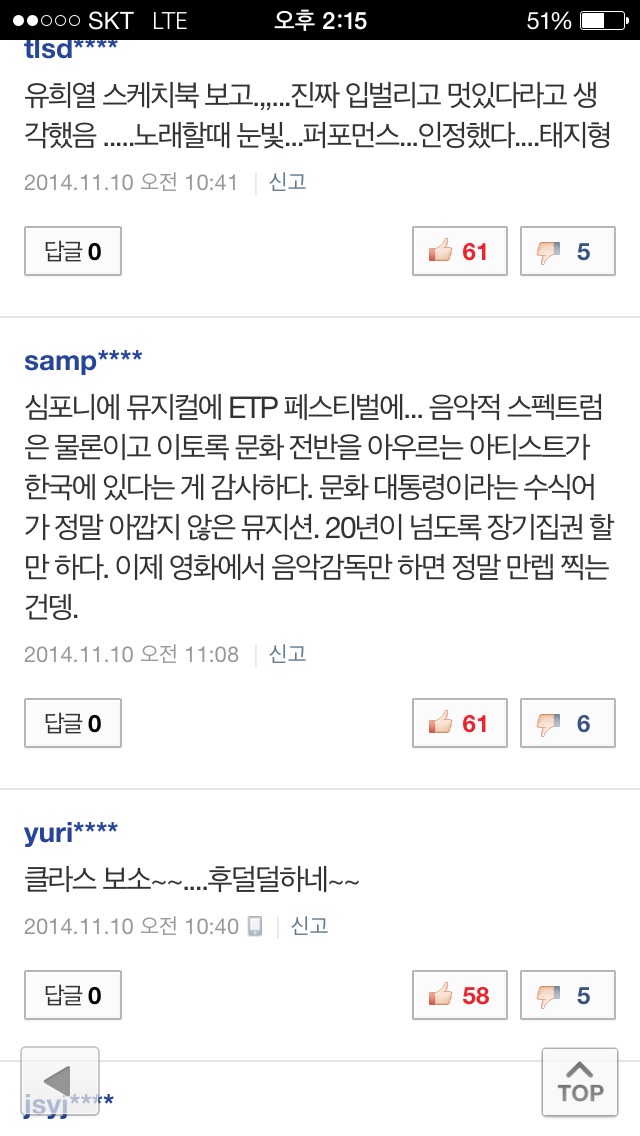Jump to page top with TOP button
This screenshot has height=1136, width=640.
[580, 1082]
